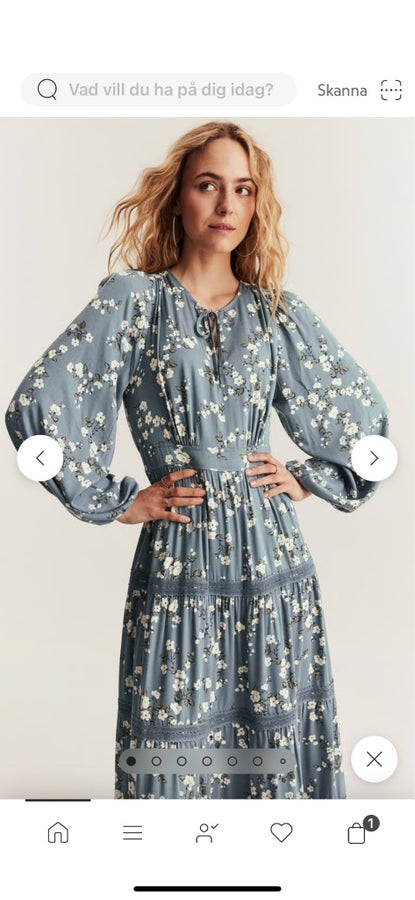Open the hamburger menu tab
This screenshot has height=900, width=415.
133,833
